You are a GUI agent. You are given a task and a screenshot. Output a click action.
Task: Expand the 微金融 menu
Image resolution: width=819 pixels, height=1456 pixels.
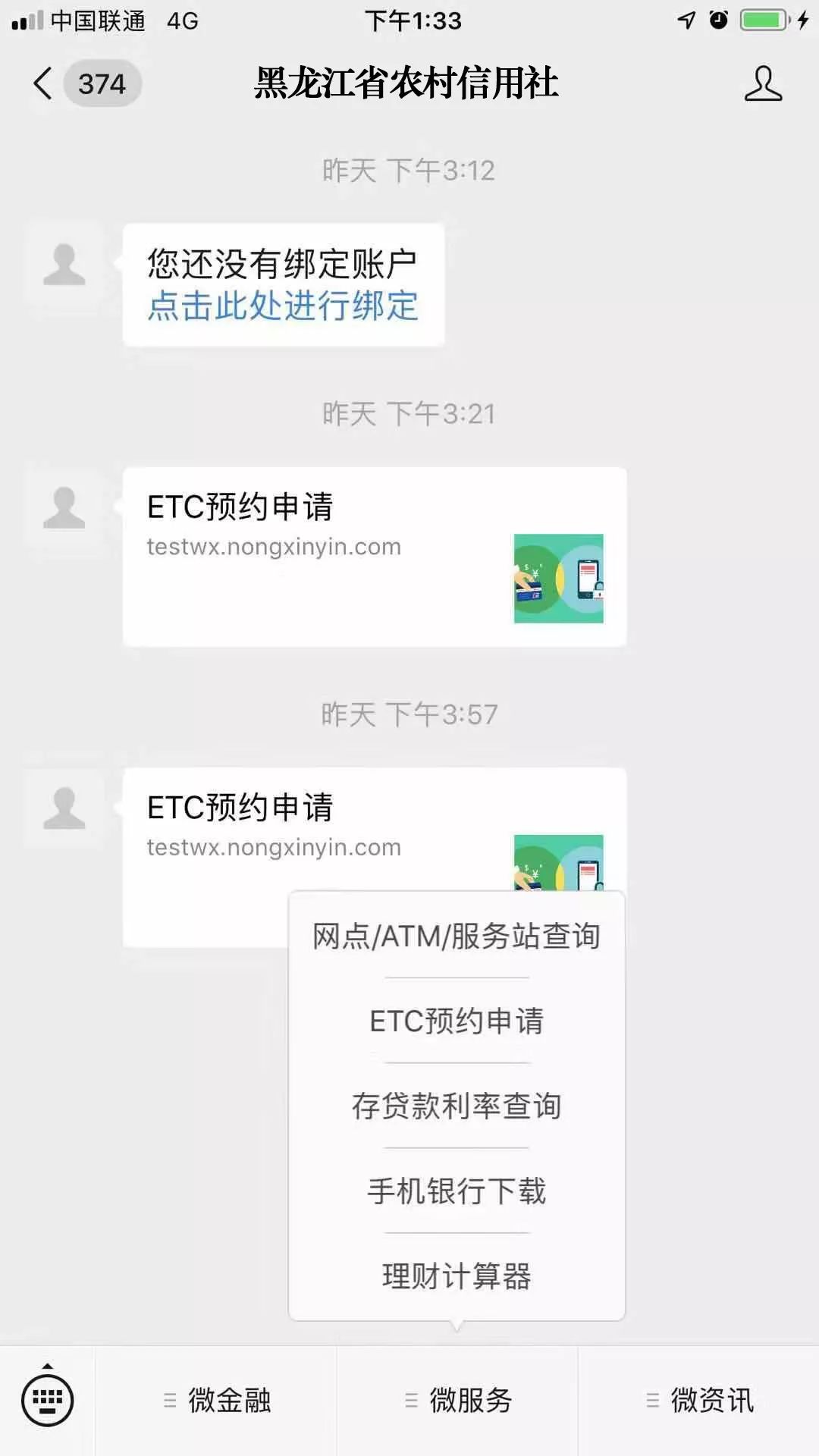click(x=217, y=1401)
